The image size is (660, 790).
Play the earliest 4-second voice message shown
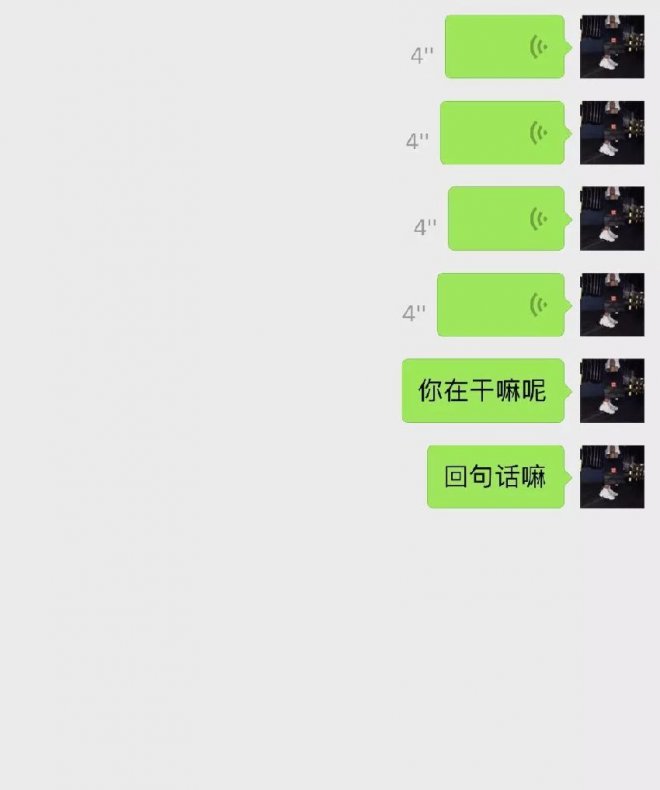(x=505, y=47)
